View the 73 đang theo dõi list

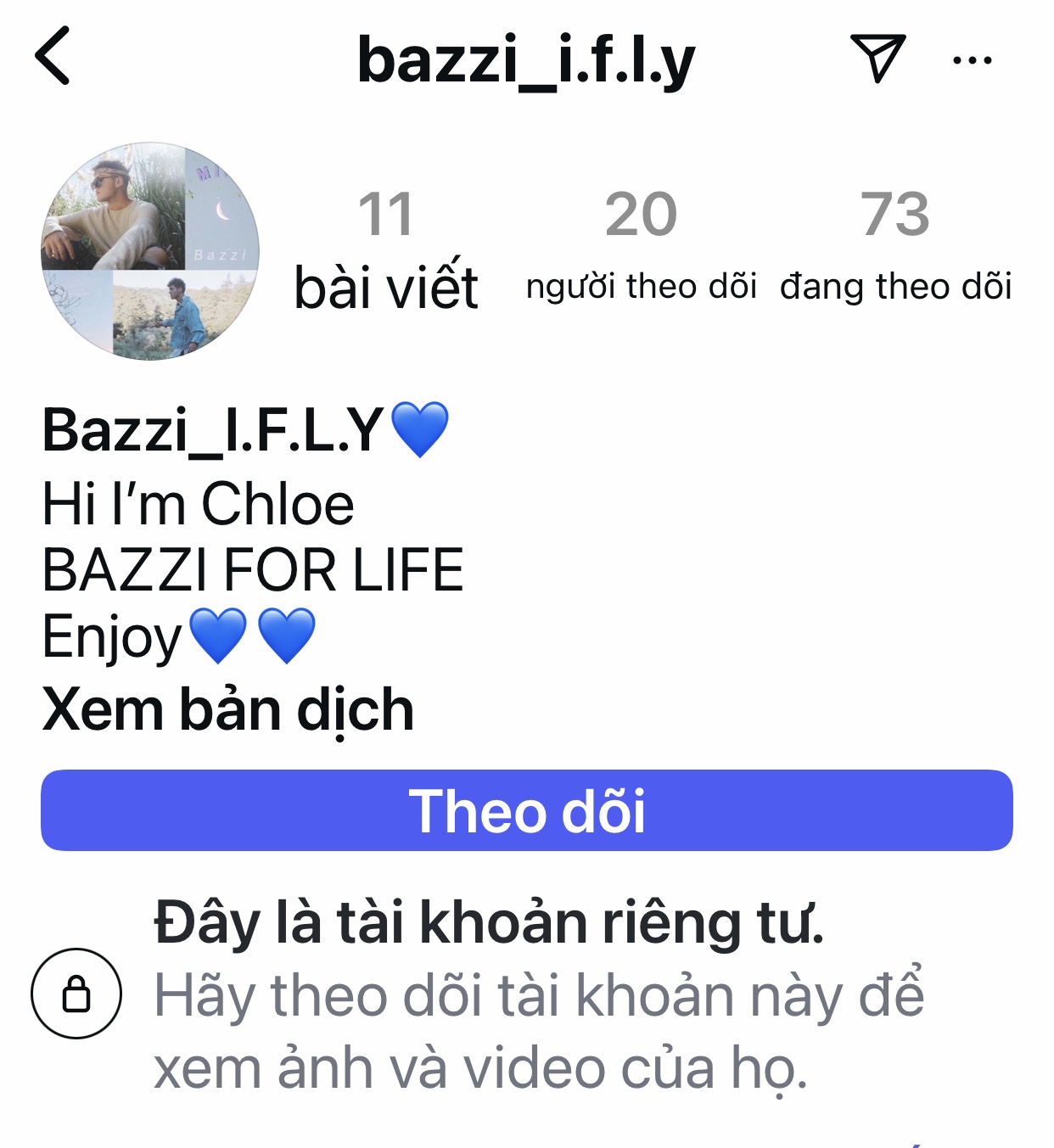coord(895,246)
